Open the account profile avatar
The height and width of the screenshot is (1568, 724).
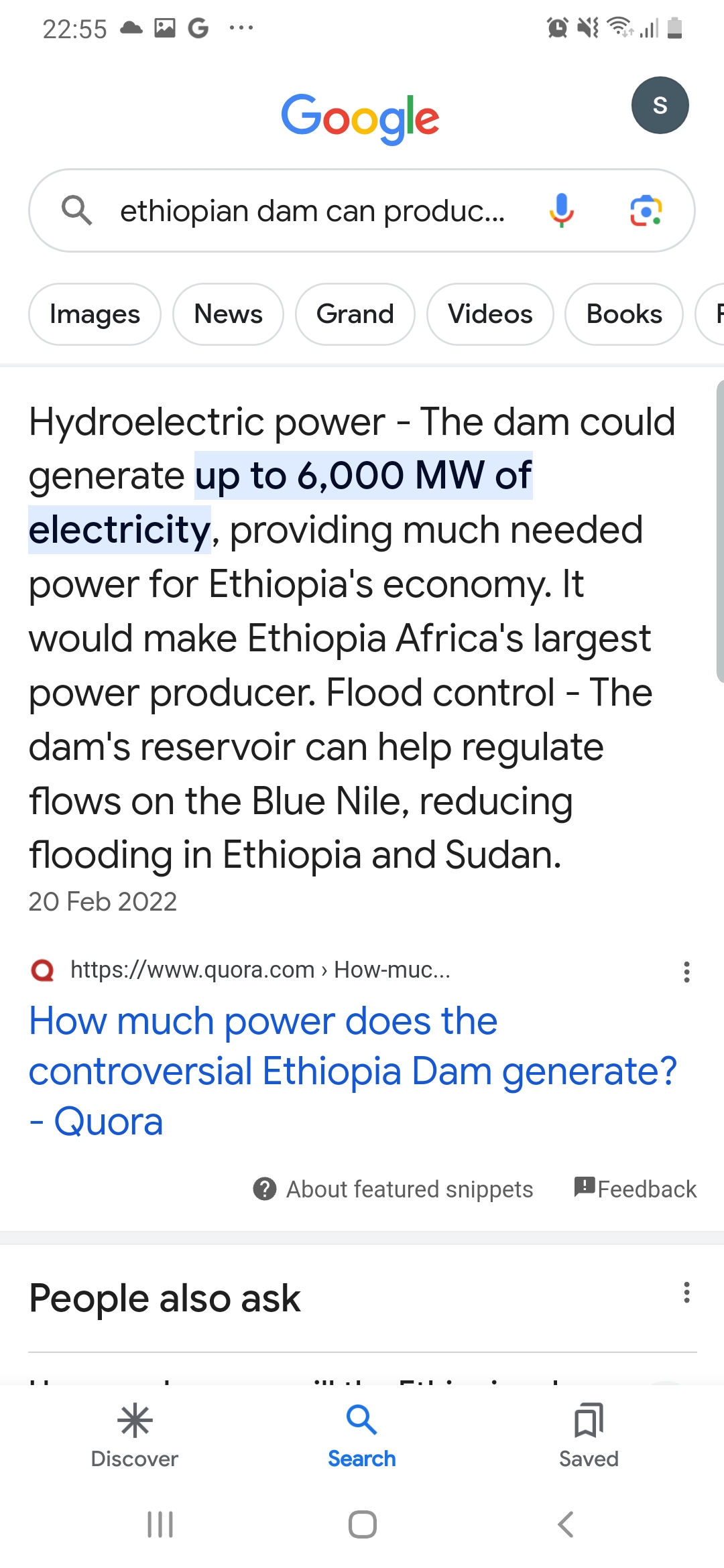660,105
